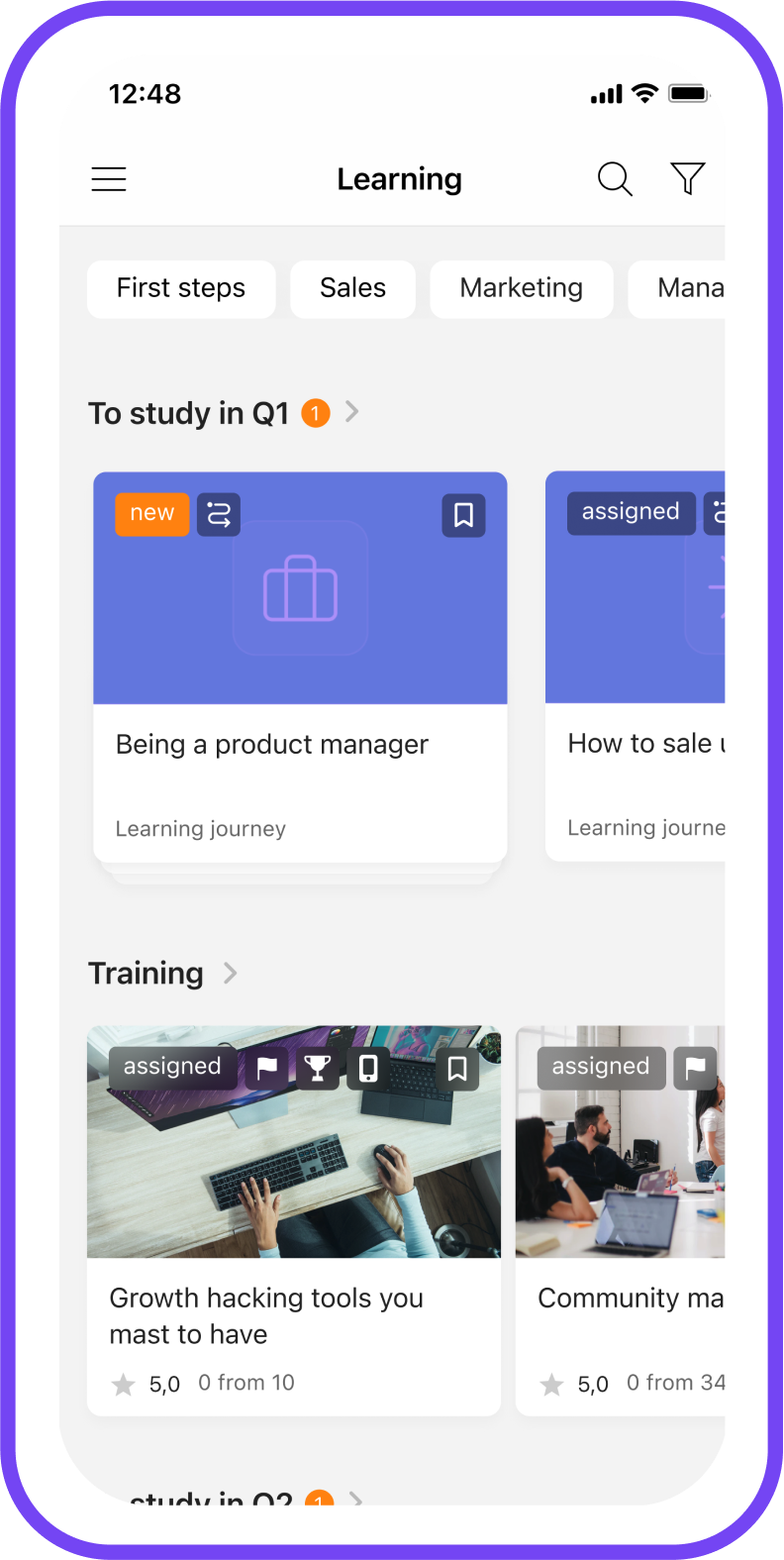Viewport: 784px width, 1560px height.
Task: Bookmark Being a product manager
Action: [463, 515]
